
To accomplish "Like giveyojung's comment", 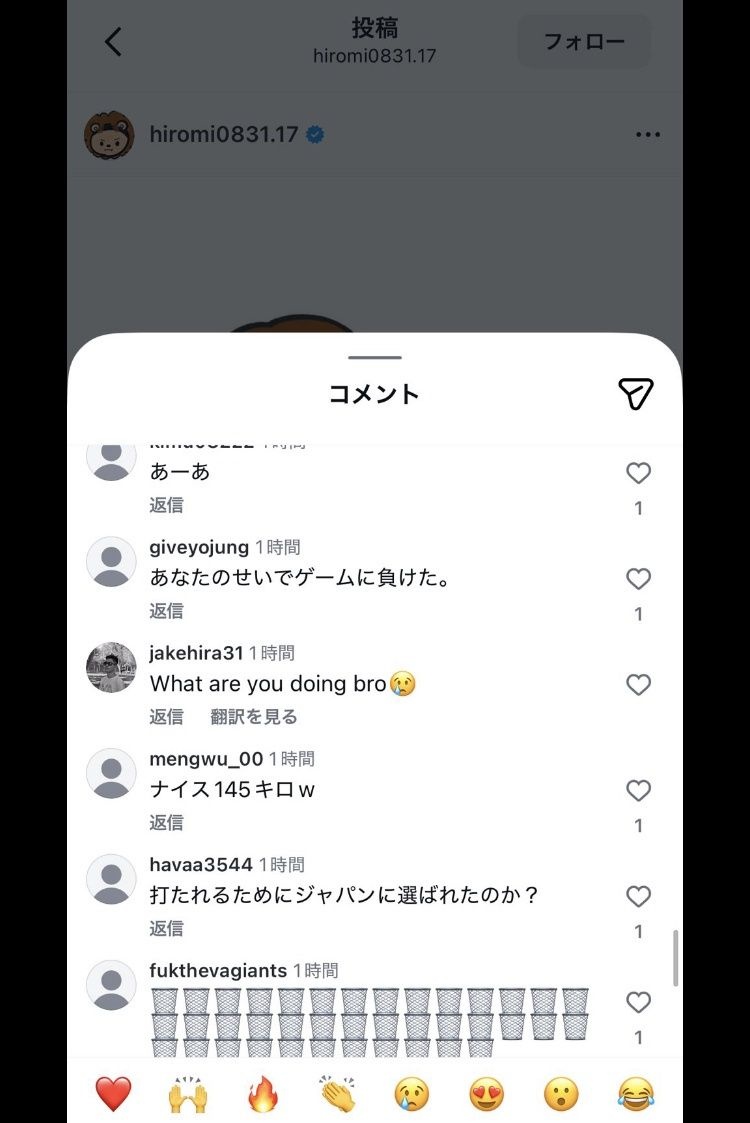I will point(638,579).
